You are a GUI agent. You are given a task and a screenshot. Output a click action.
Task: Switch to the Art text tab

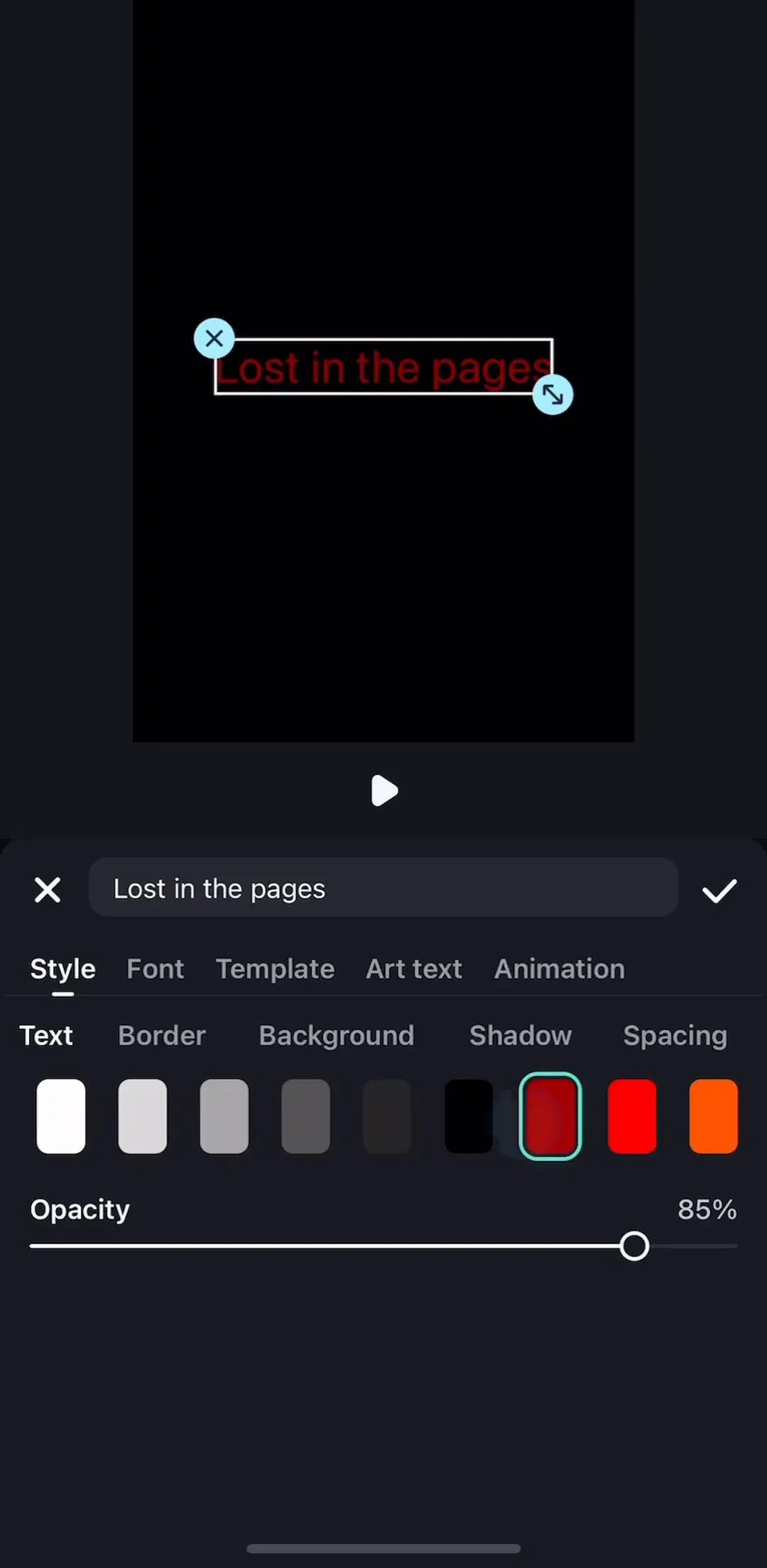pyautogui.click(x=414, y=969)
